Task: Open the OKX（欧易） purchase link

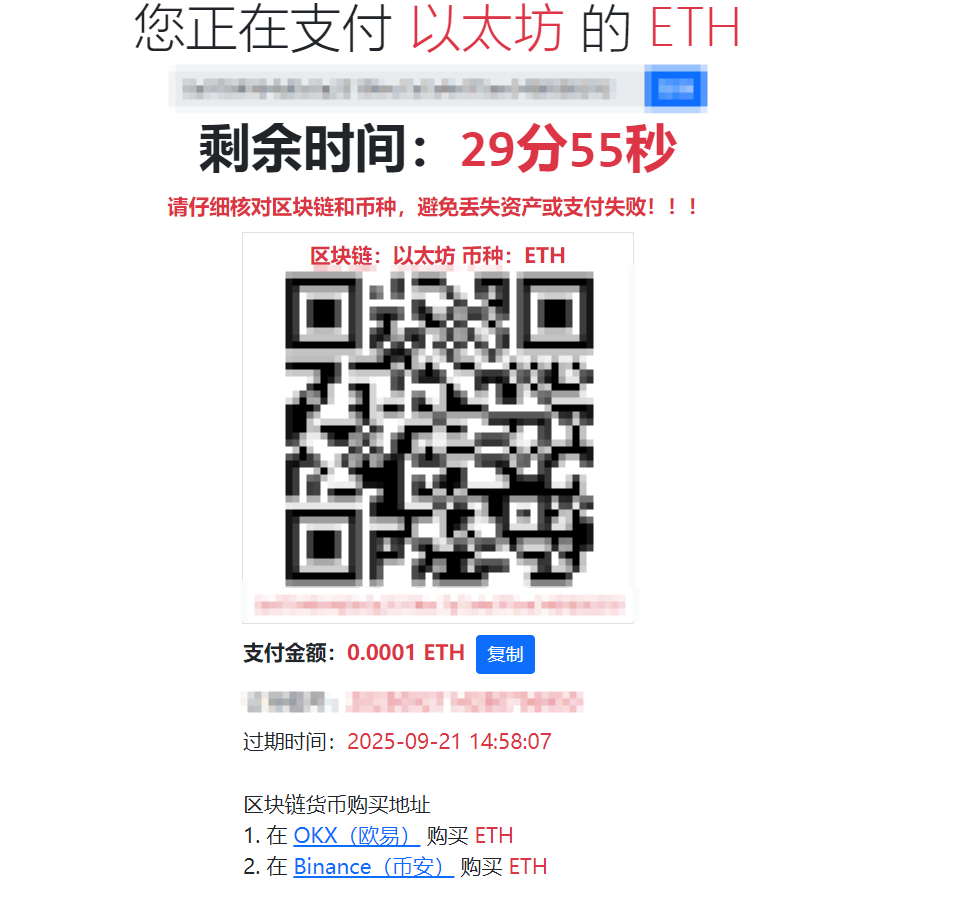Action: click(x=356, y=835)
